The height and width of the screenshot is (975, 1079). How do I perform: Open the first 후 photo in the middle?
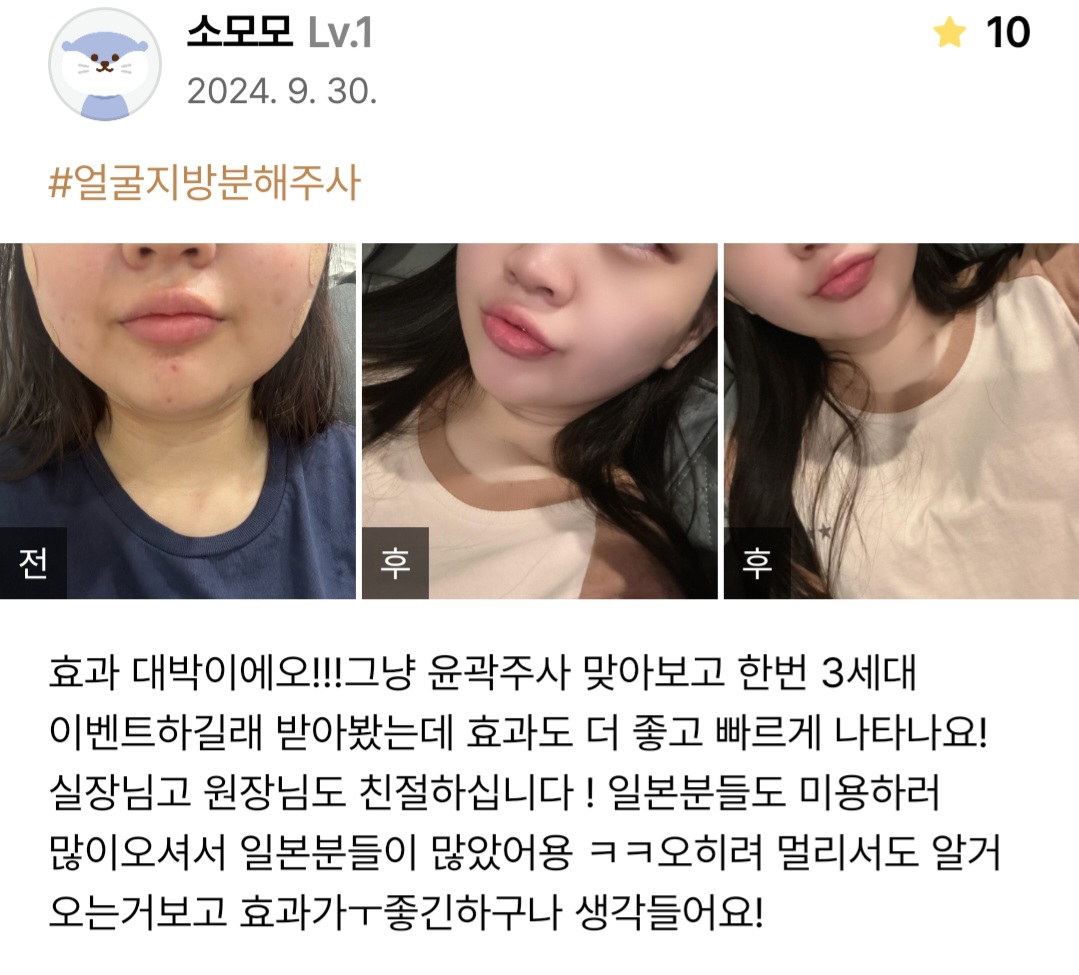pos(539,420)
